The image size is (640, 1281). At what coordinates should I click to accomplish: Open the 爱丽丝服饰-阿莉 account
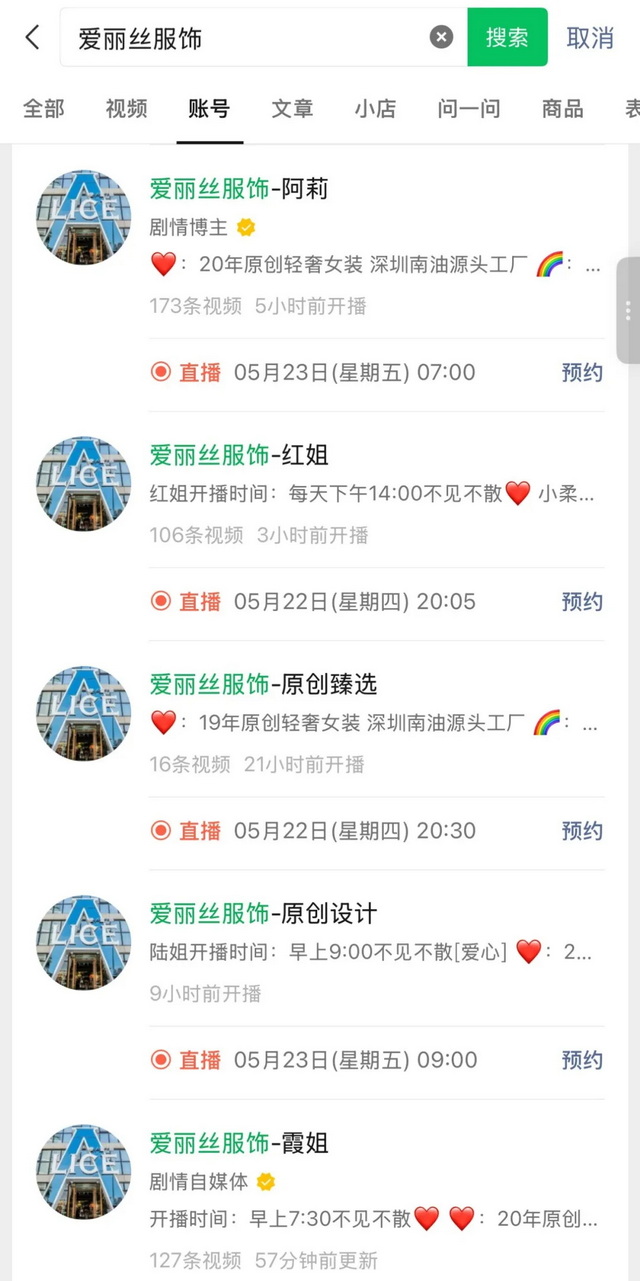click(x=239, y=189)
